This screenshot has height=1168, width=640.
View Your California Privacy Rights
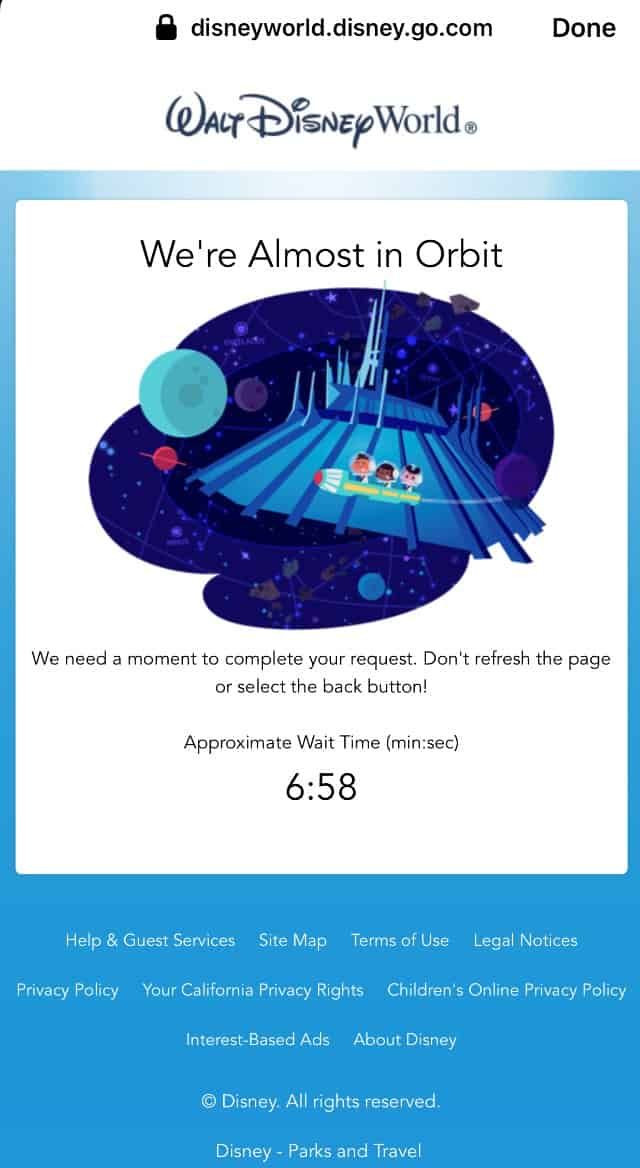click(252, 990)
